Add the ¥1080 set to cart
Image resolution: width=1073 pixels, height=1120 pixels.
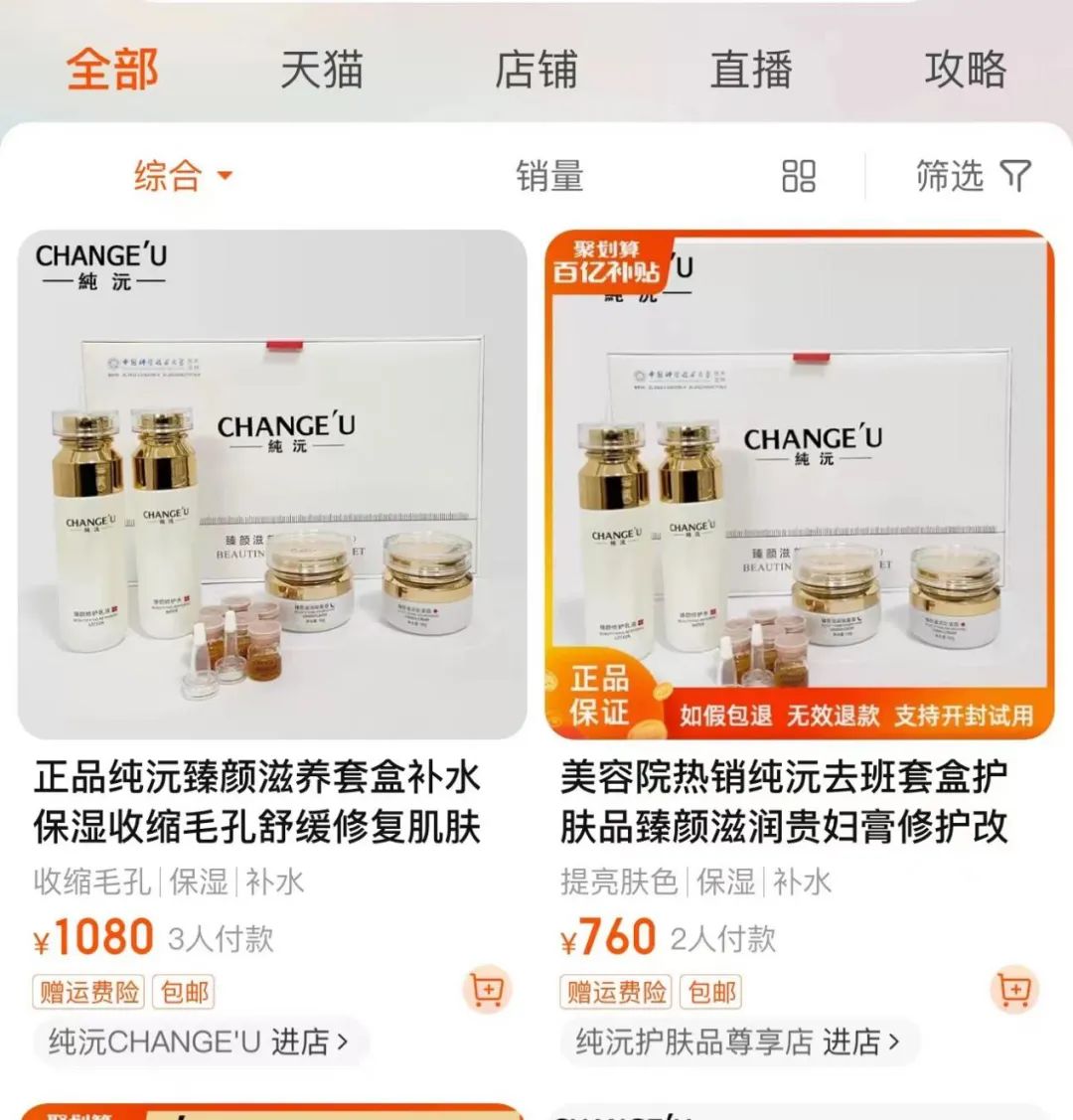[488, 989]
